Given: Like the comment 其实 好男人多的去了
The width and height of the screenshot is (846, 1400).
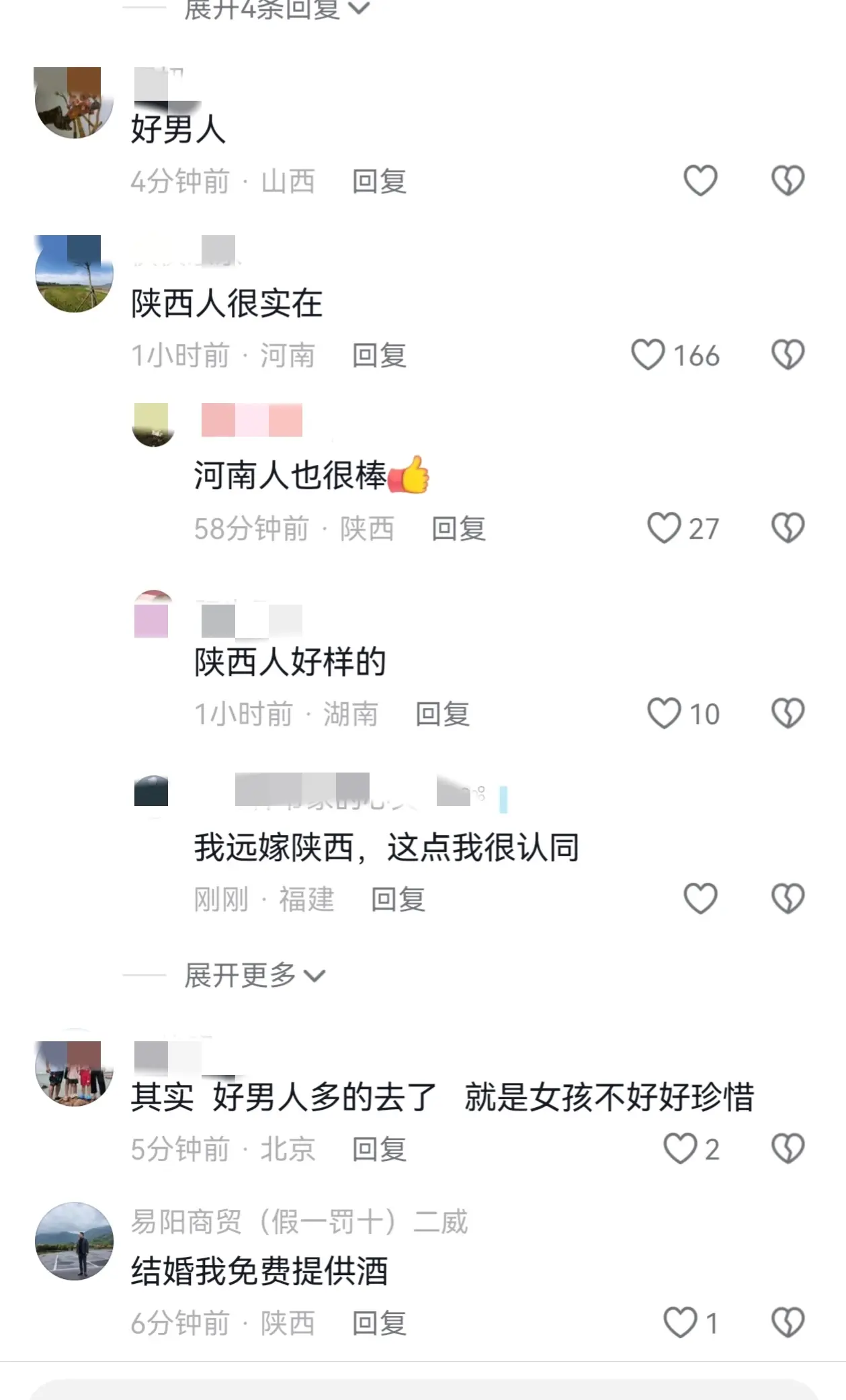Looking at the screenshot, I should pyautogui.click(x=680, y=1149).
